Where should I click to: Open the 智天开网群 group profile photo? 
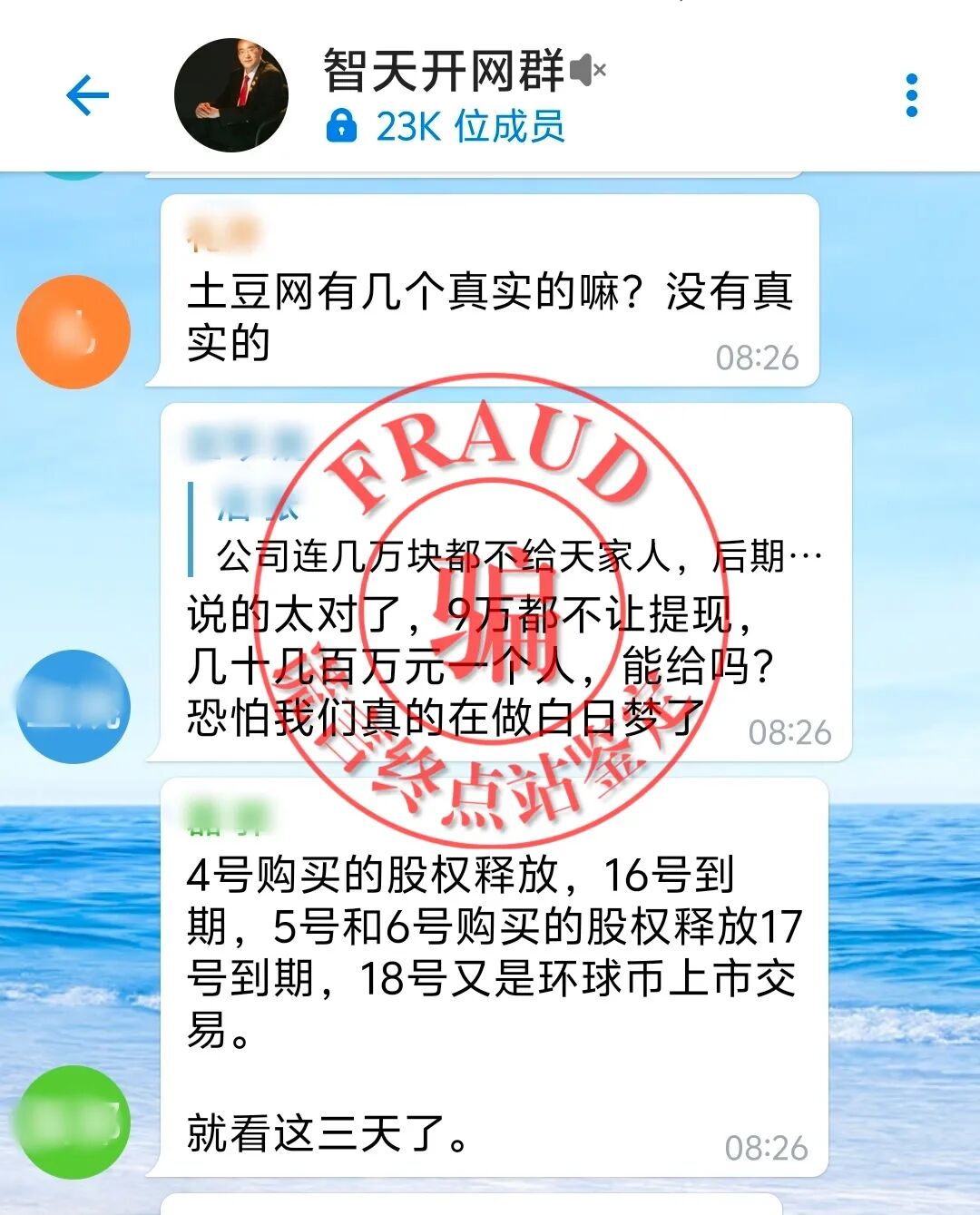tap(231, 95)
